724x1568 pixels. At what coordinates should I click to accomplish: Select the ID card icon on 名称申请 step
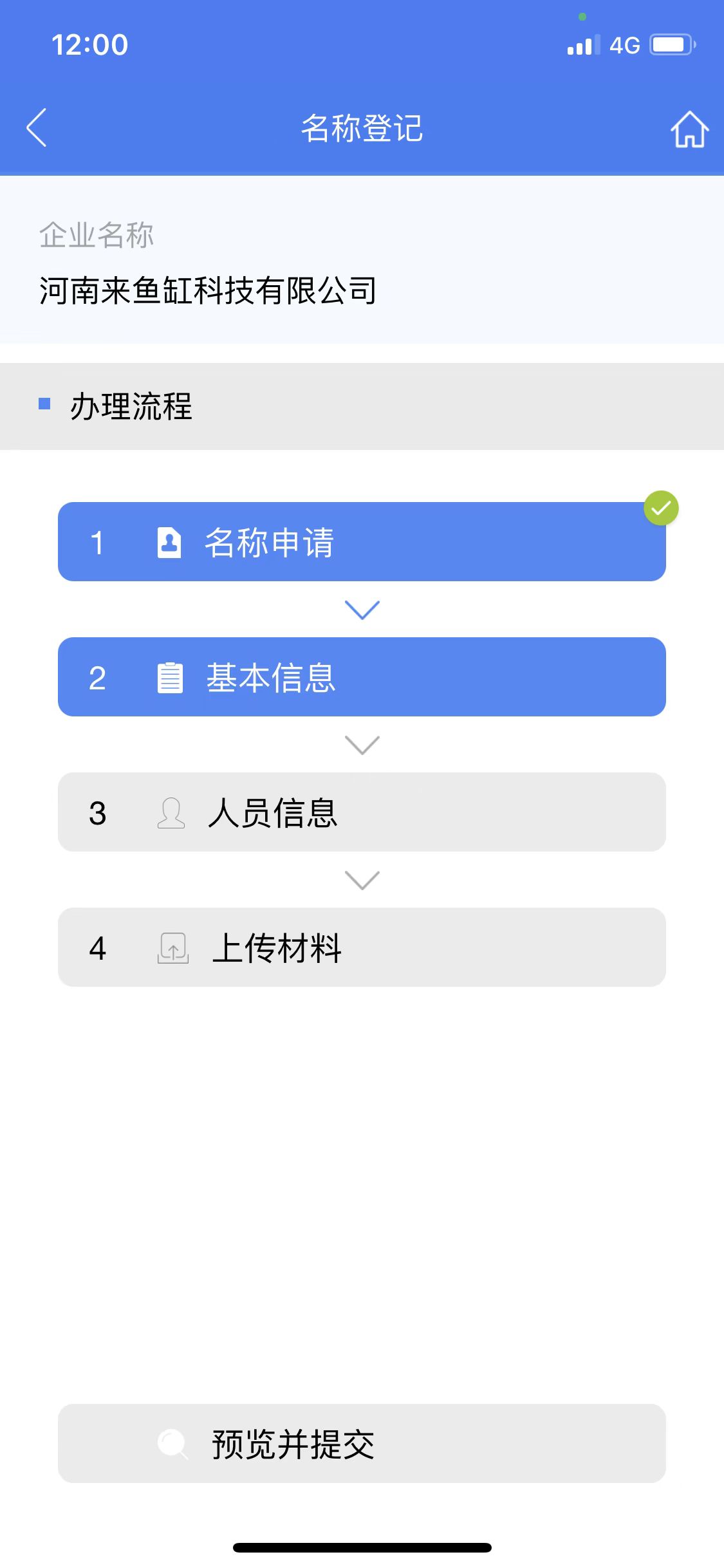click(170, 541)
